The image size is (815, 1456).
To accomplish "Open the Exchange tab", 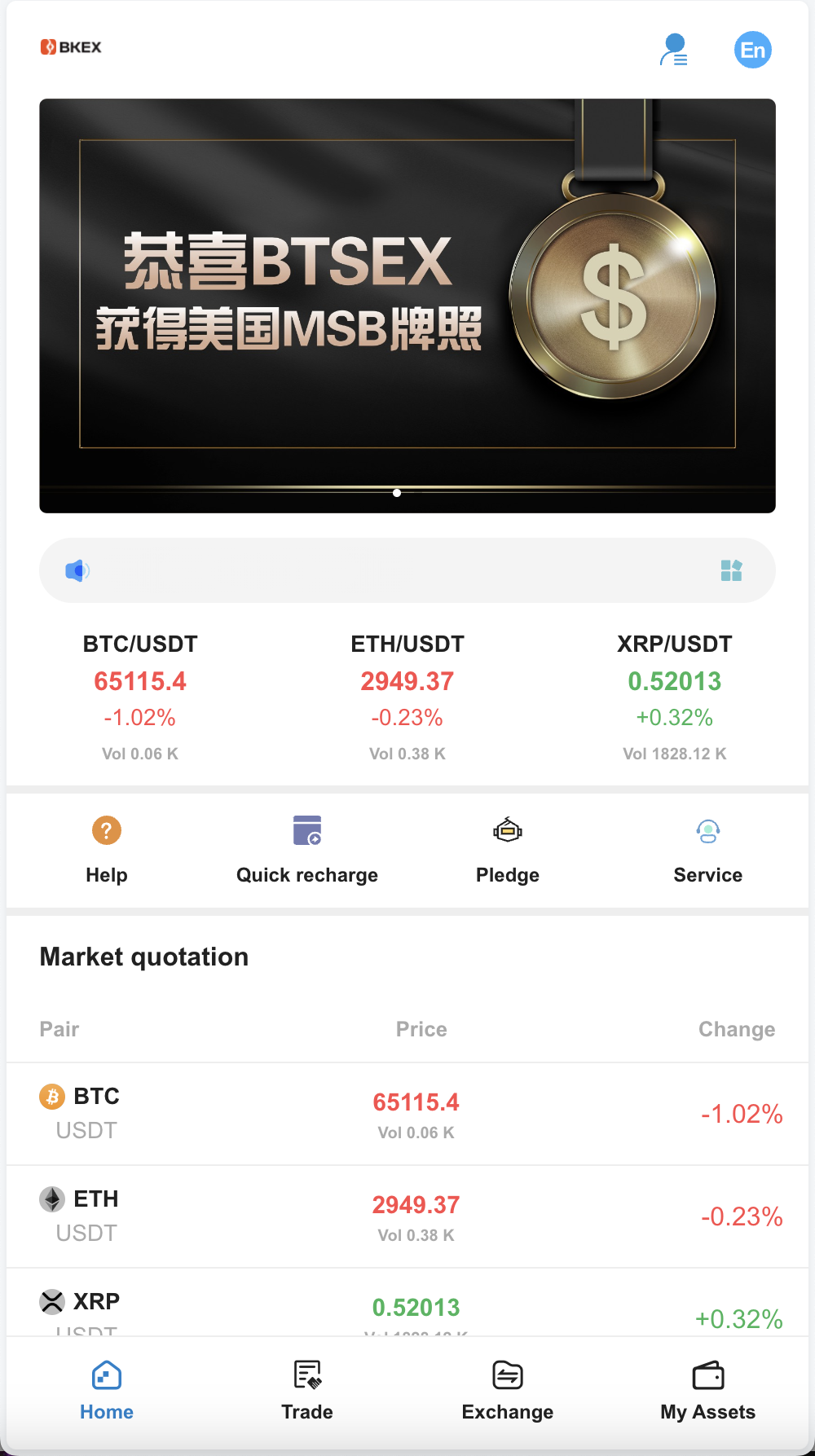I will (507, 1390).
